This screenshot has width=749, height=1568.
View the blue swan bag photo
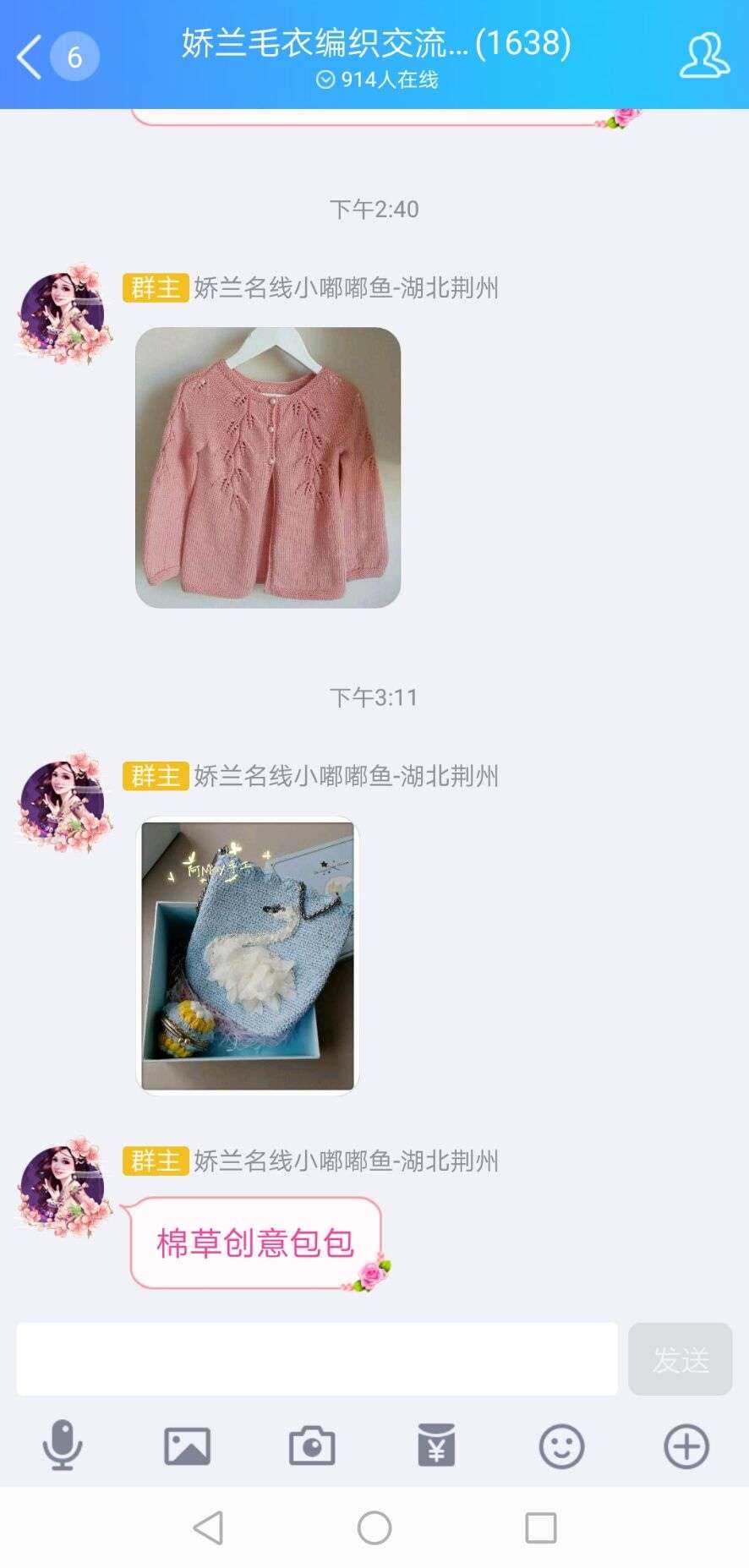[248, 956]
